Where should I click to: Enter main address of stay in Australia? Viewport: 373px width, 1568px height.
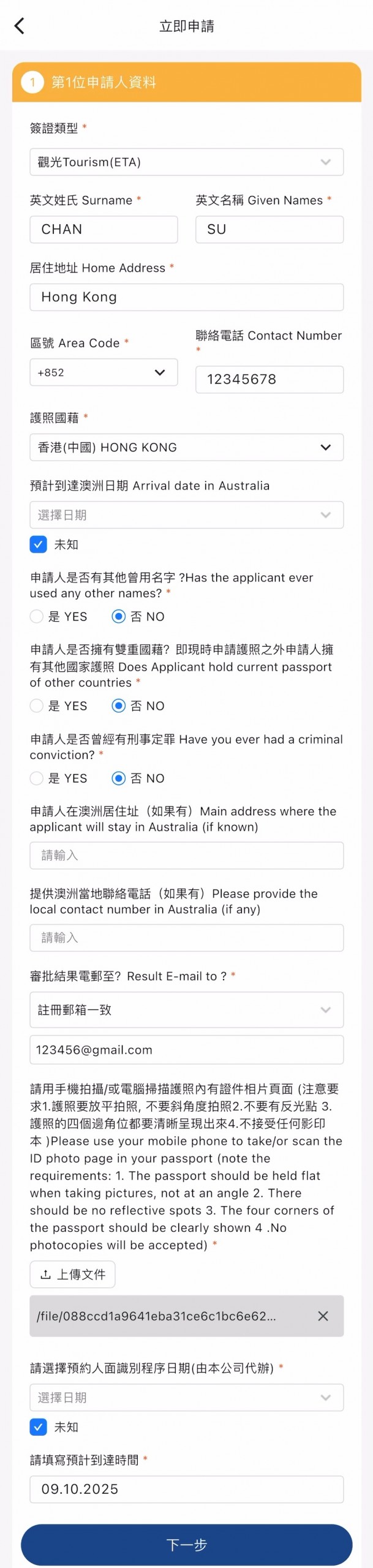coord(186,856)
